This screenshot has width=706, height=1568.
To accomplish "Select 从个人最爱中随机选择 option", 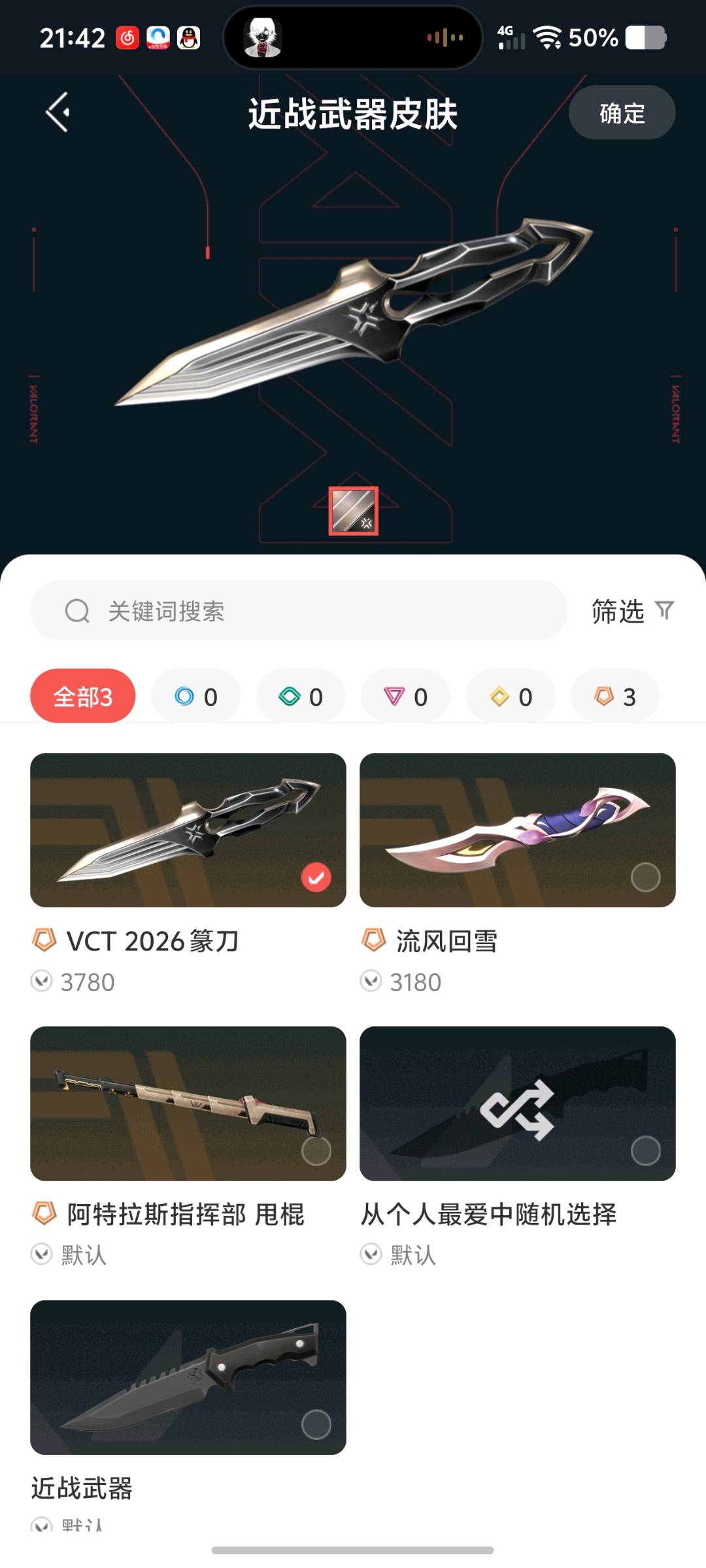I will 517,1103.
